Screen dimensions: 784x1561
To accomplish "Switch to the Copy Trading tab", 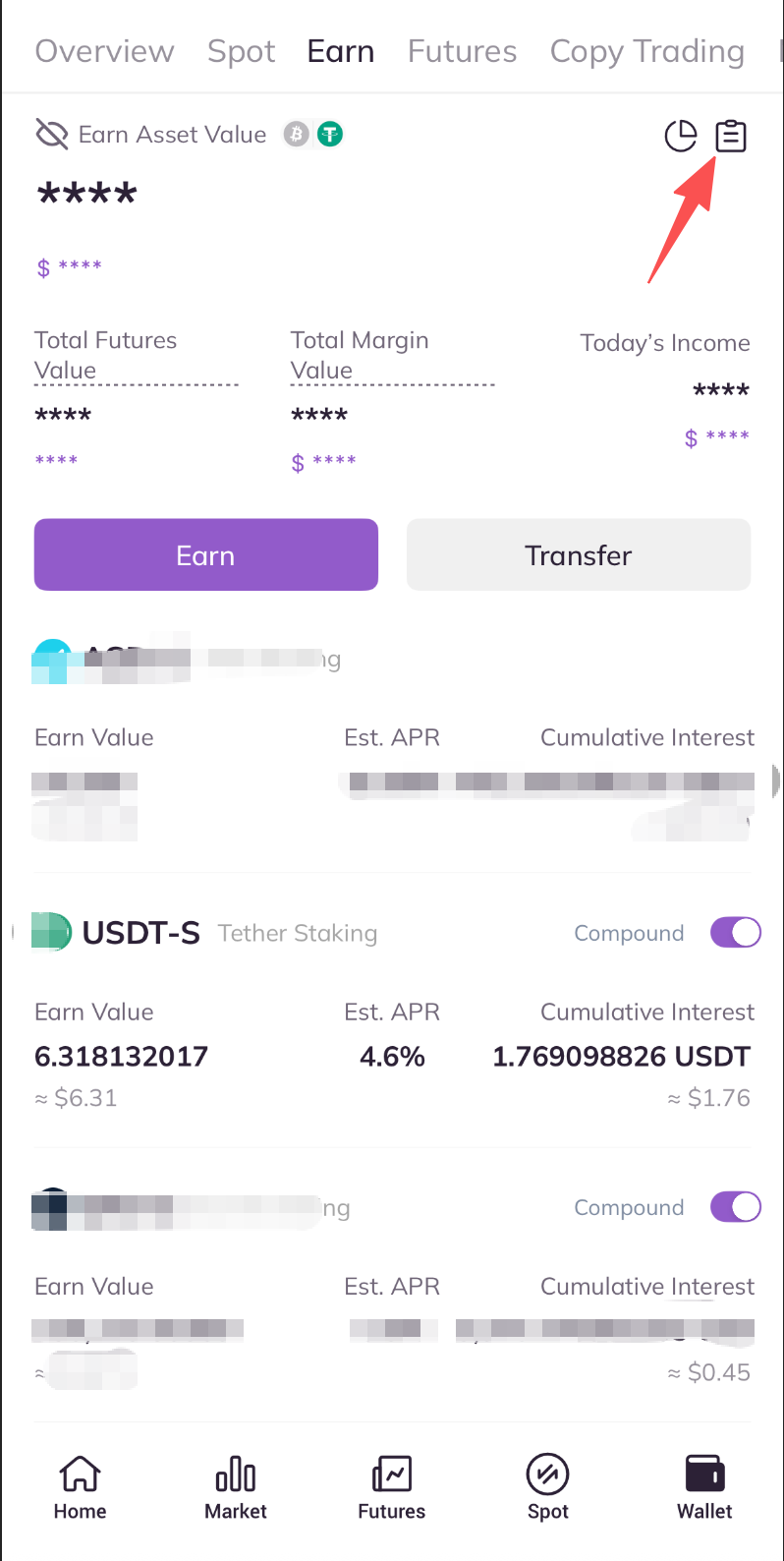I will coord(646,51).
